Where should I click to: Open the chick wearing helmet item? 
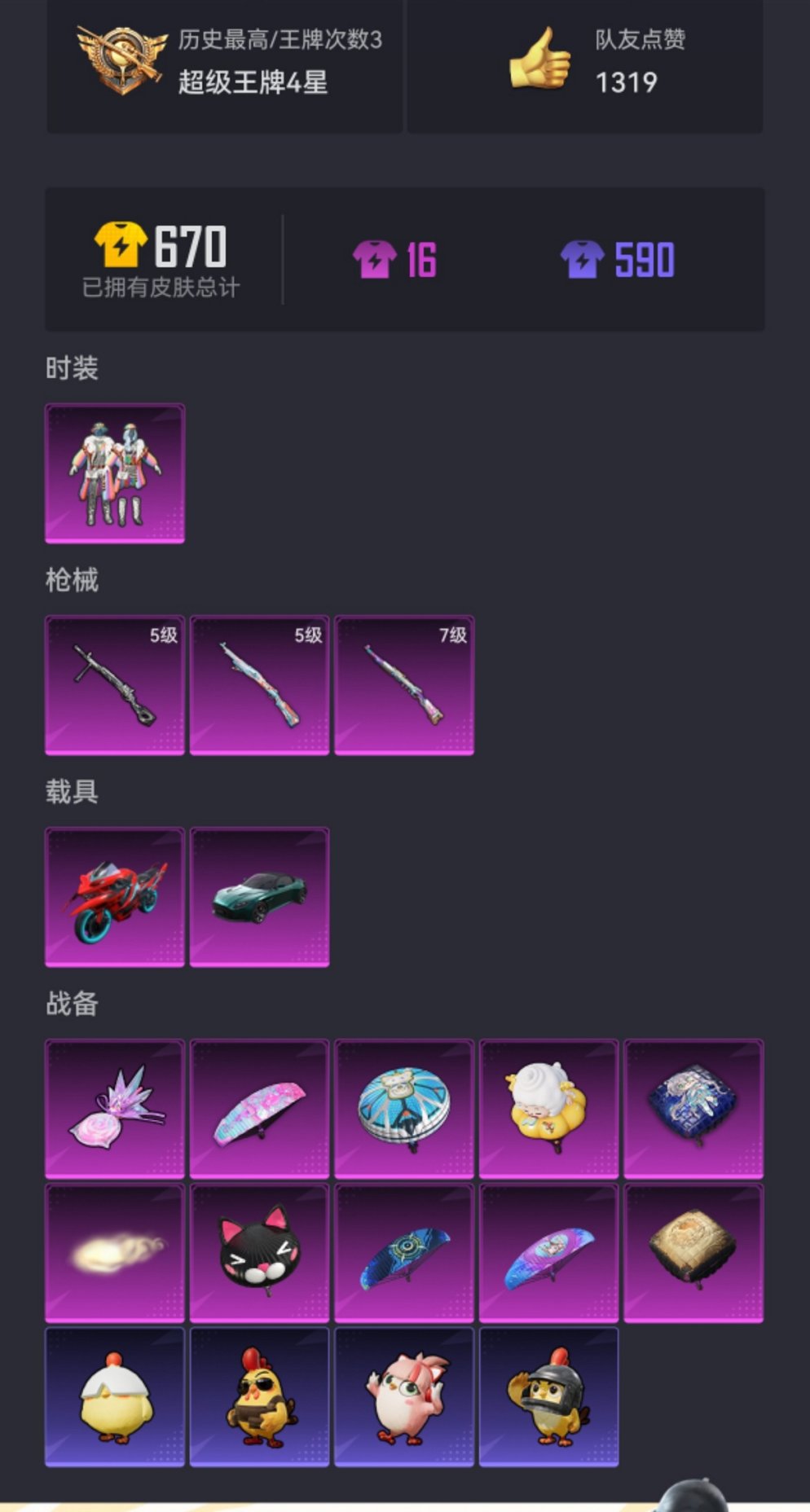tap(548, 1397)
